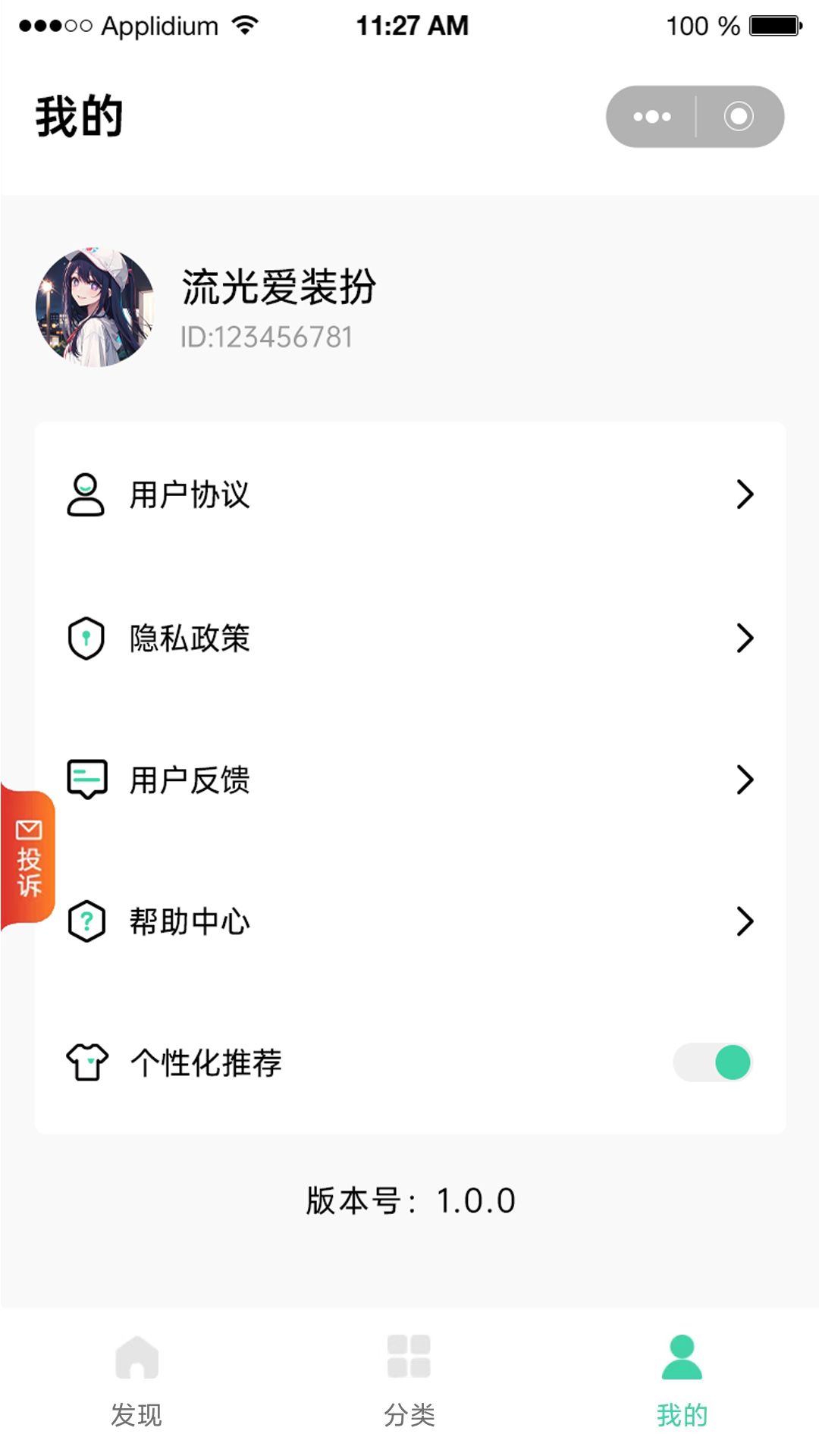The image size is (819, 1456).
Task: Disable the 个性化推荐 recommendation toggle
Action: tap(711, 1062)
